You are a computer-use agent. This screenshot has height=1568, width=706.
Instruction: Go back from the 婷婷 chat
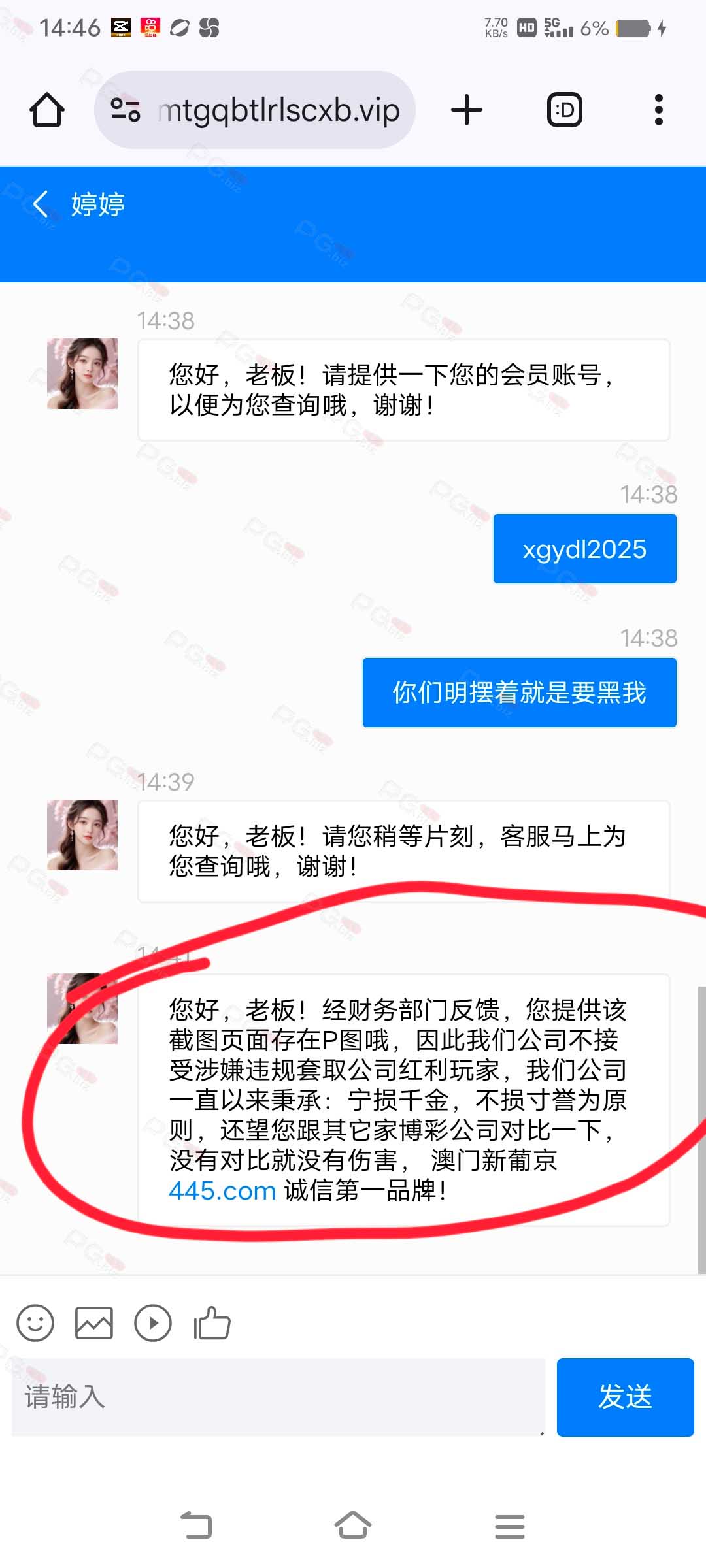[41, 204]
